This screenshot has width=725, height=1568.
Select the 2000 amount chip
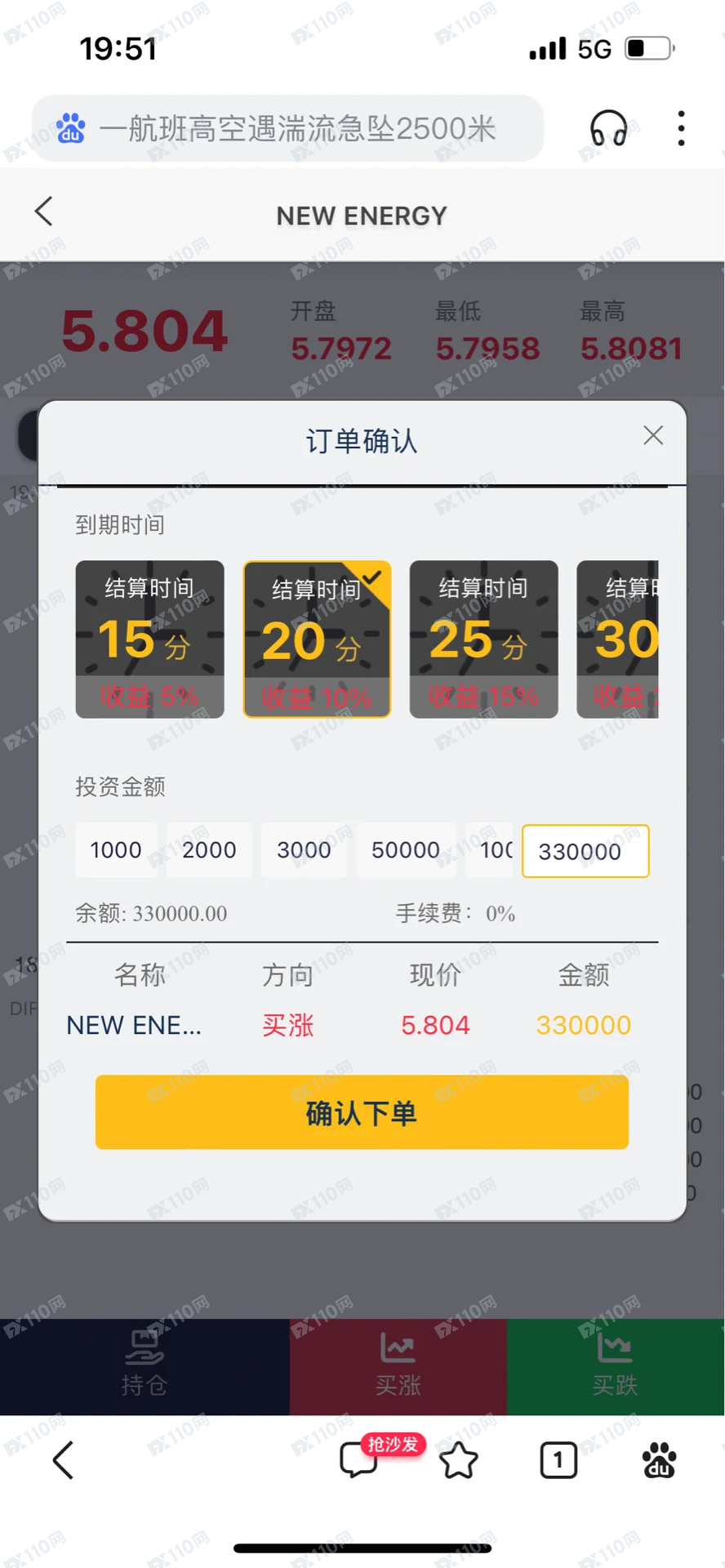(209, 850)
